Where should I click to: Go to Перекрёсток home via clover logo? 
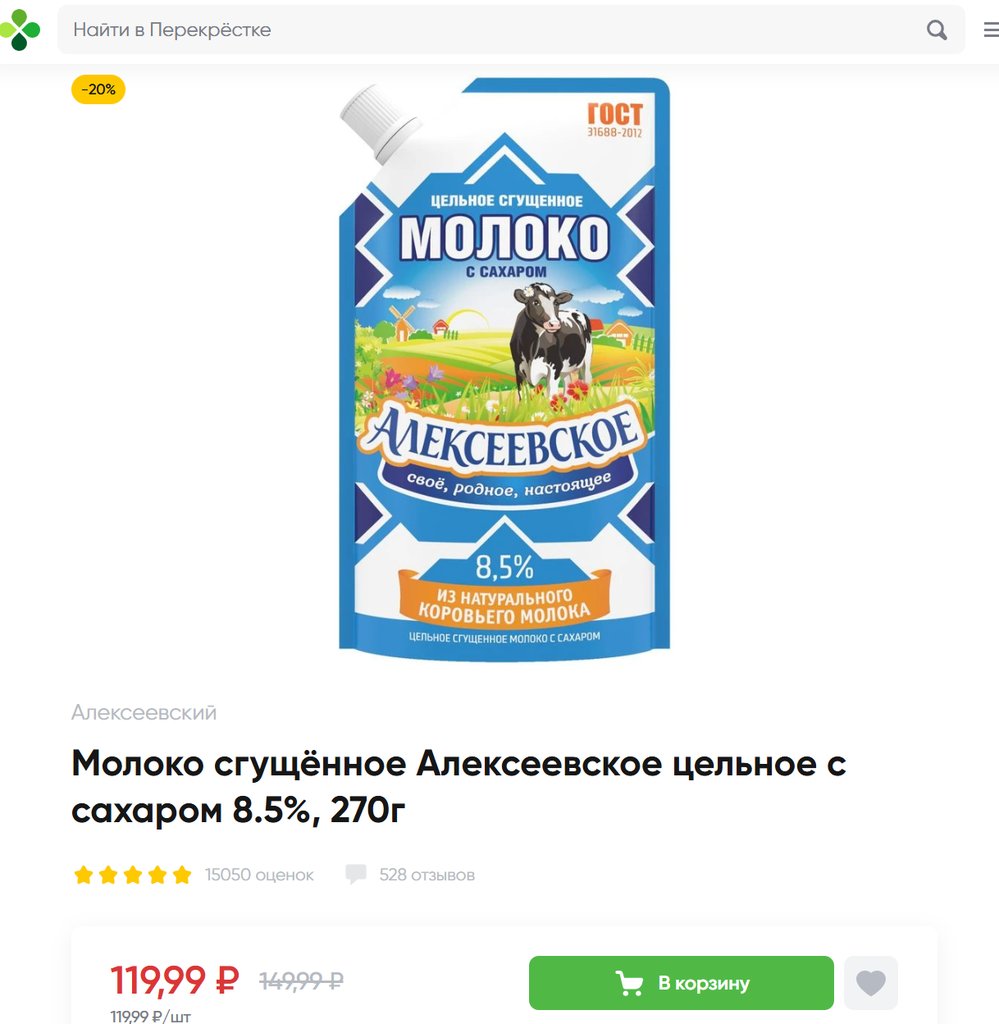point(20,30)
